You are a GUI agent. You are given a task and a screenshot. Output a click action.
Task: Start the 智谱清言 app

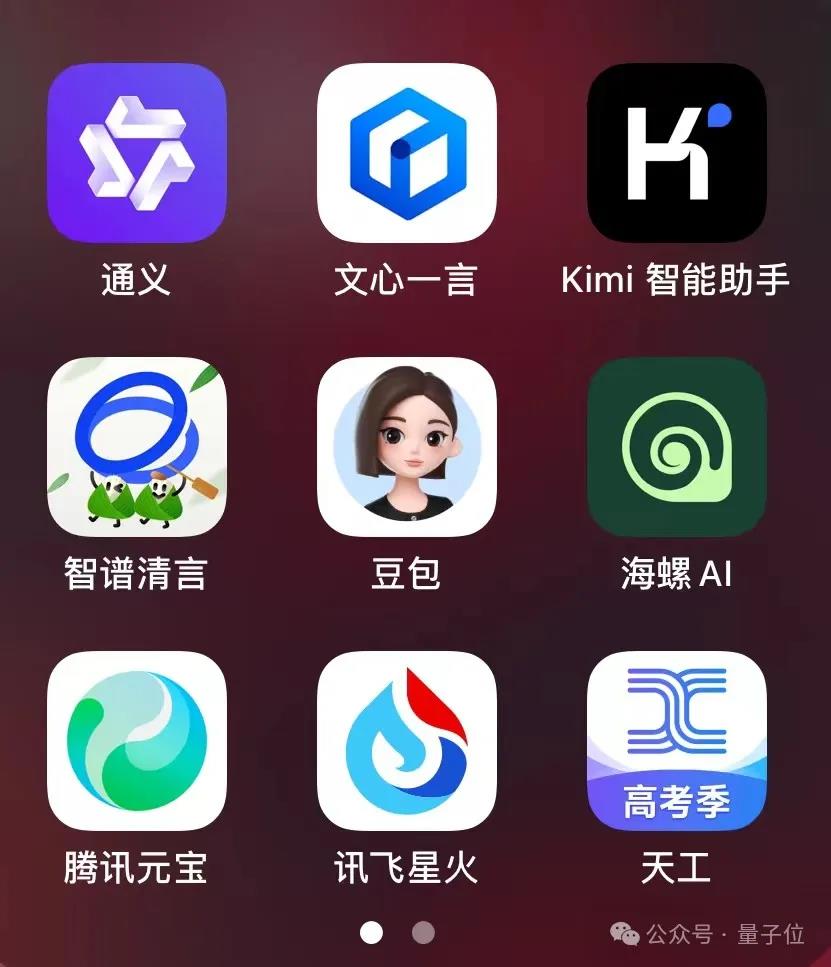(x=136, y=447)
